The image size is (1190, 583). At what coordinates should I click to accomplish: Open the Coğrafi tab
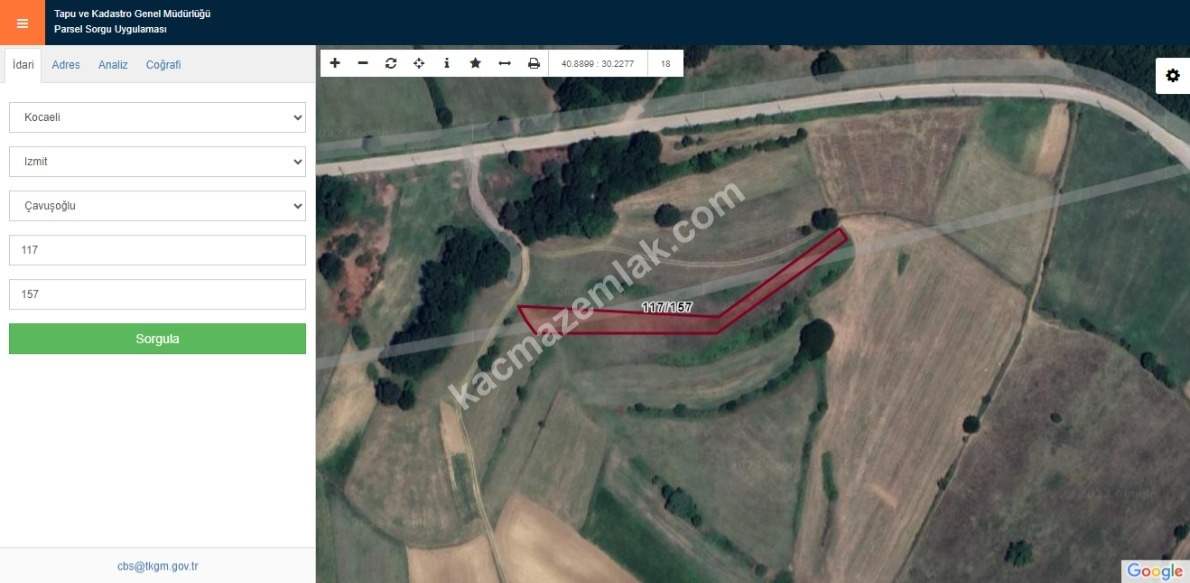click(x=163, y=65)
